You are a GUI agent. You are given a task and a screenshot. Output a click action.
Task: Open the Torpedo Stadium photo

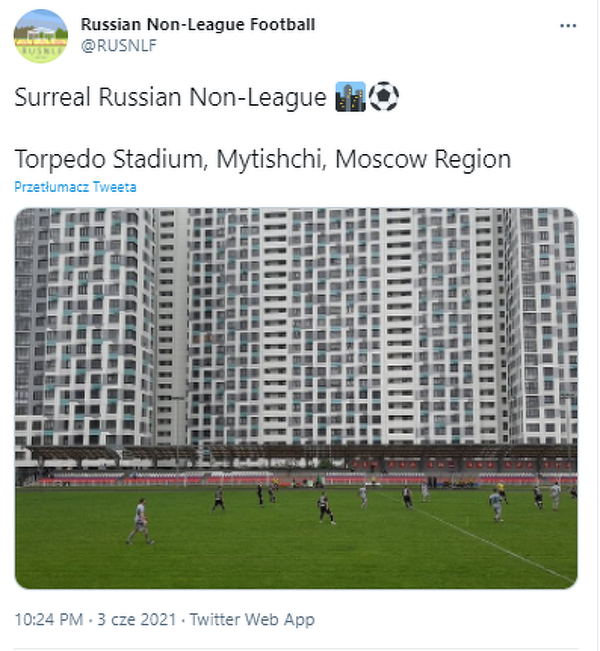(296, 398)
